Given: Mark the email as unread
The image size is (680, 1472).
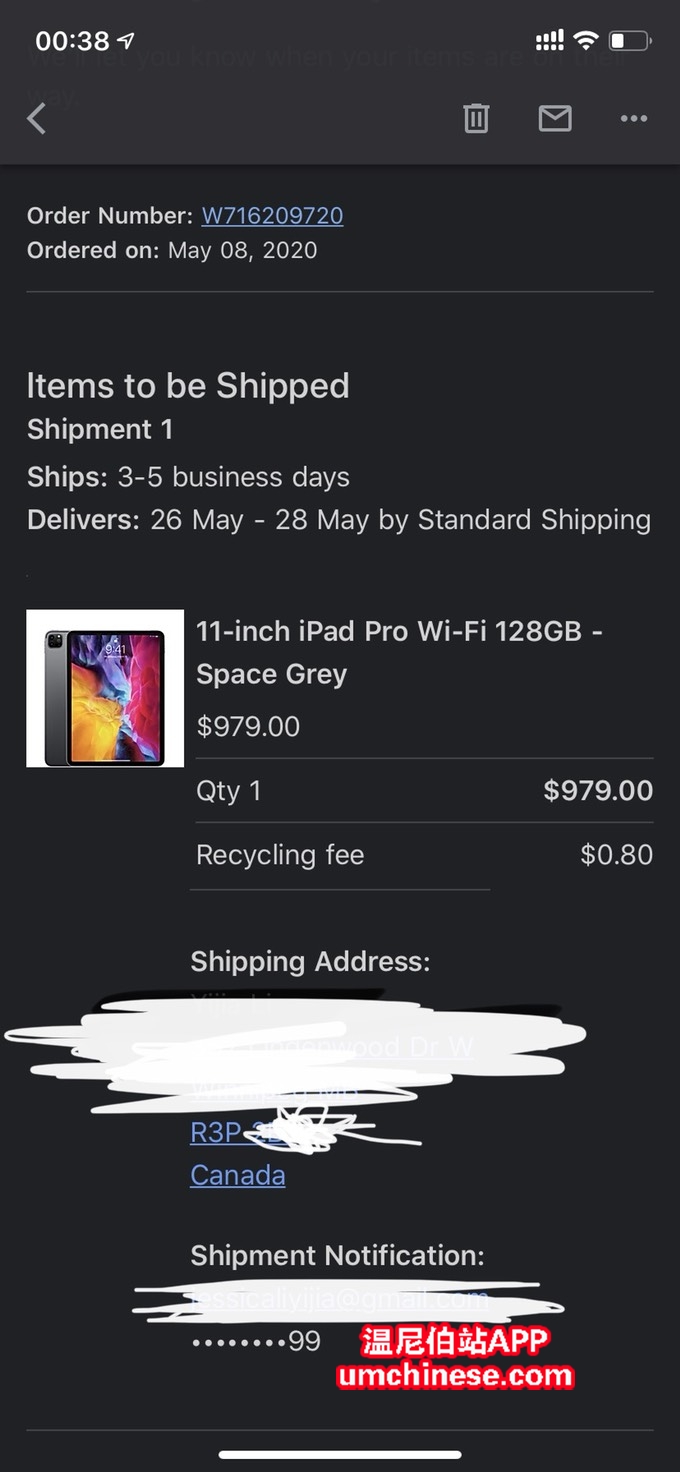Looking at the screenshot, I should point(555,119).
